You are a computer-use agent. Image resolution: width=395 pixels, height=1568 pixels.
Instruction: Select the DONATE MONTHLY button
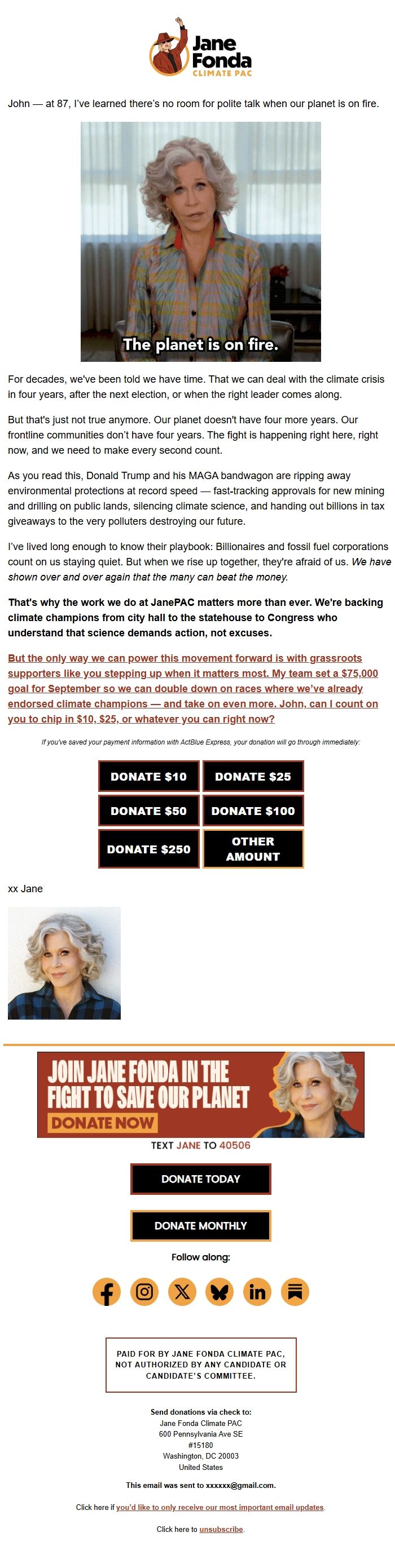(x=200, y=1226)
